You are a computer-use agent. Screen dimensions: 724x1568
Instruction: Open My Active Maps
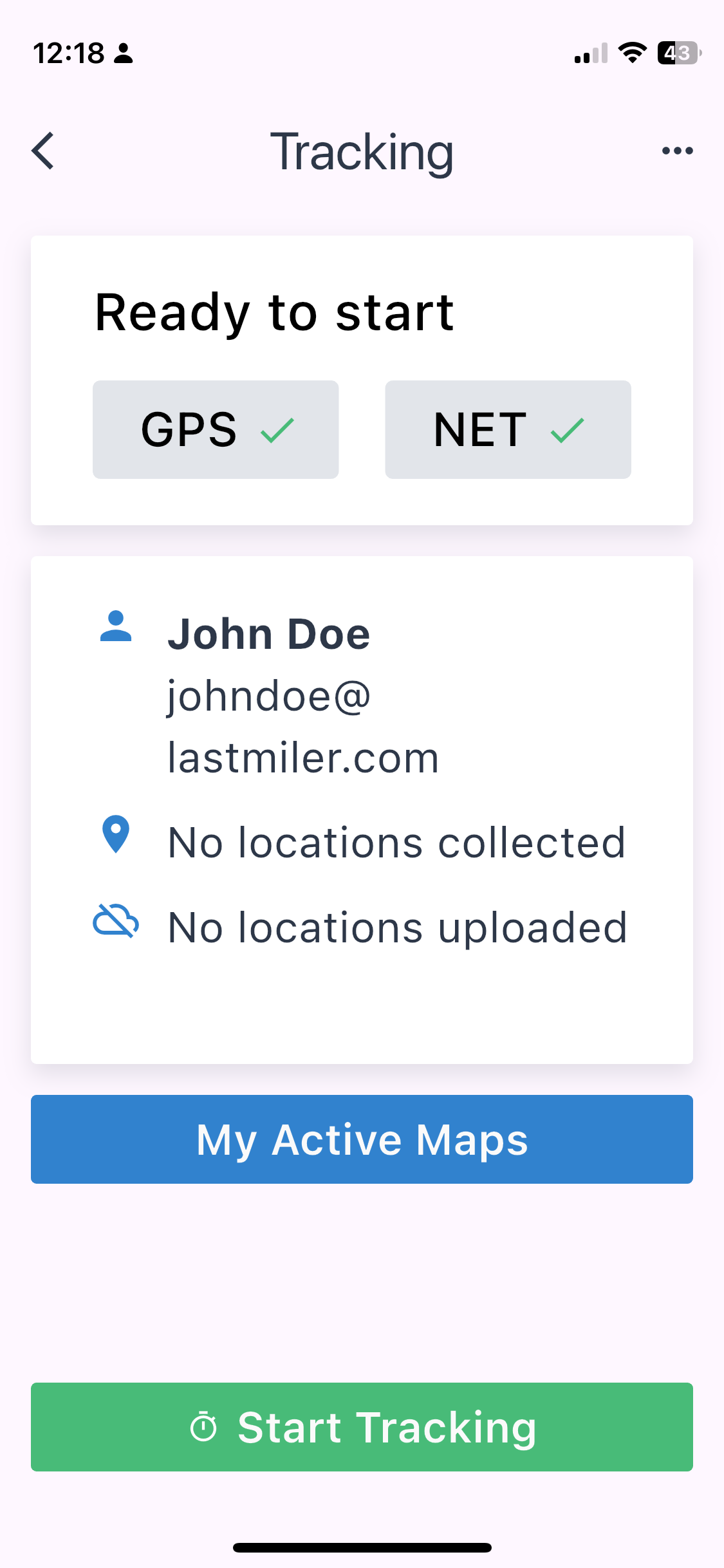(362, 1139)
